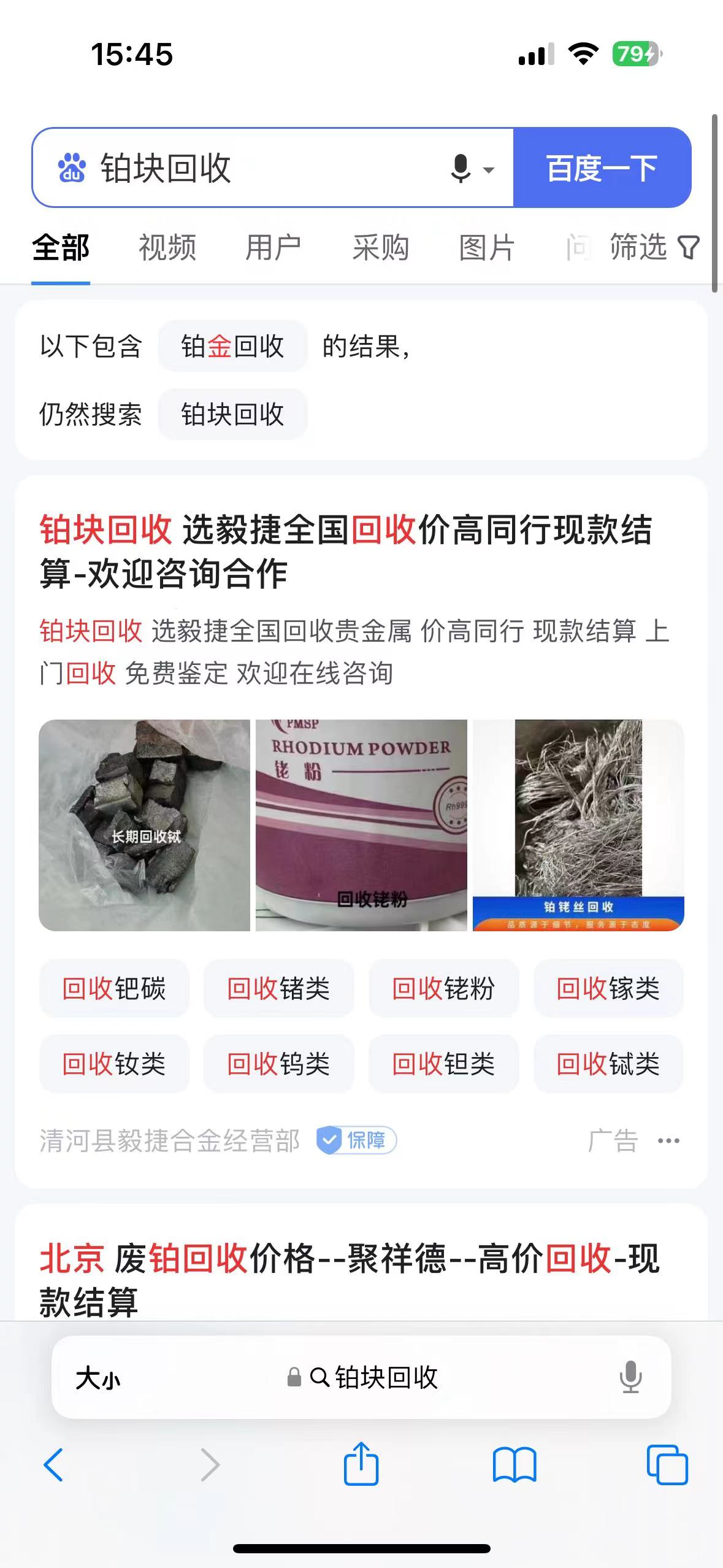Screen dimensions: 723x1568
Task: Activate voice search in the top search bar
Action: 461,167
